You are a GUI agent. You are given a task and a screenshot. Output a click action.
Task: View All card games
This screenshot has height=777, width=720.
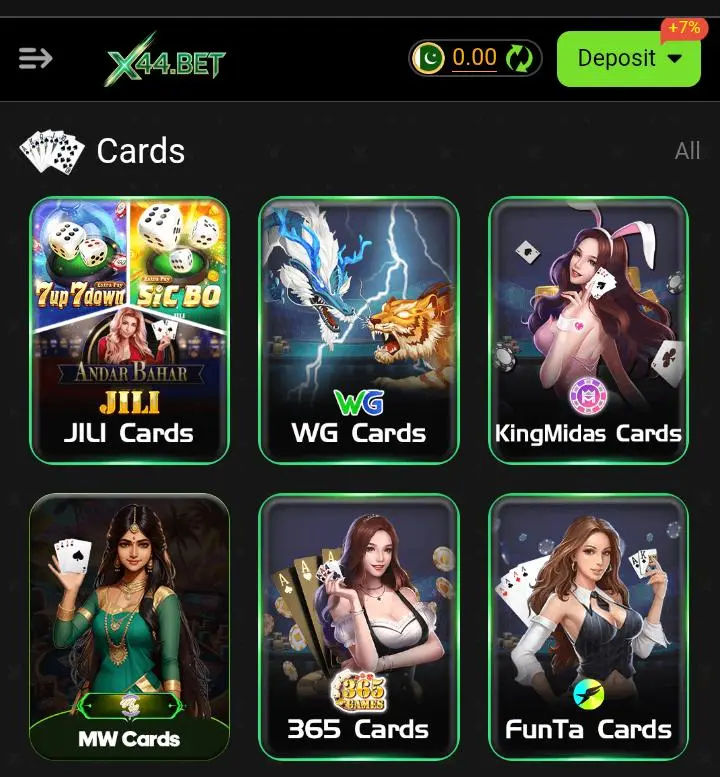pyautogui.click(x=687, y=151)
